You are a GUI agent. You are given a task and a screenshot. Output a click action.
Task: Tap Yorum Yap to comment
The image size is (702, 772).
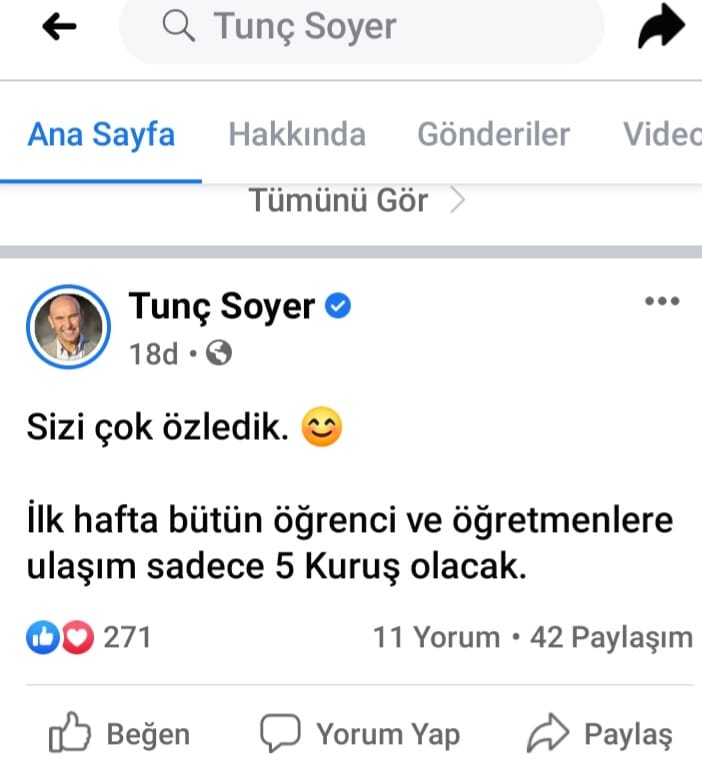(x=360, y=735)
